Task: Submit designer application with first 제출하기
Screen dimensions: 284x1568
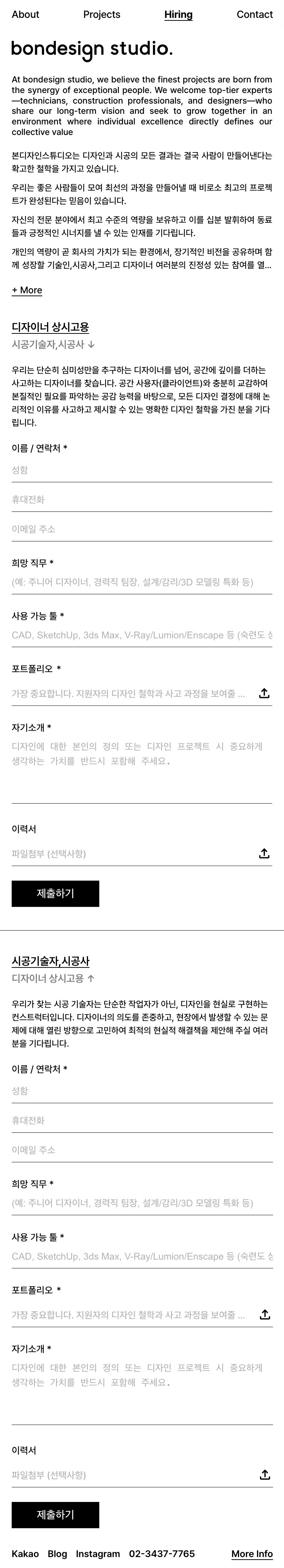Action: point(55,893)
